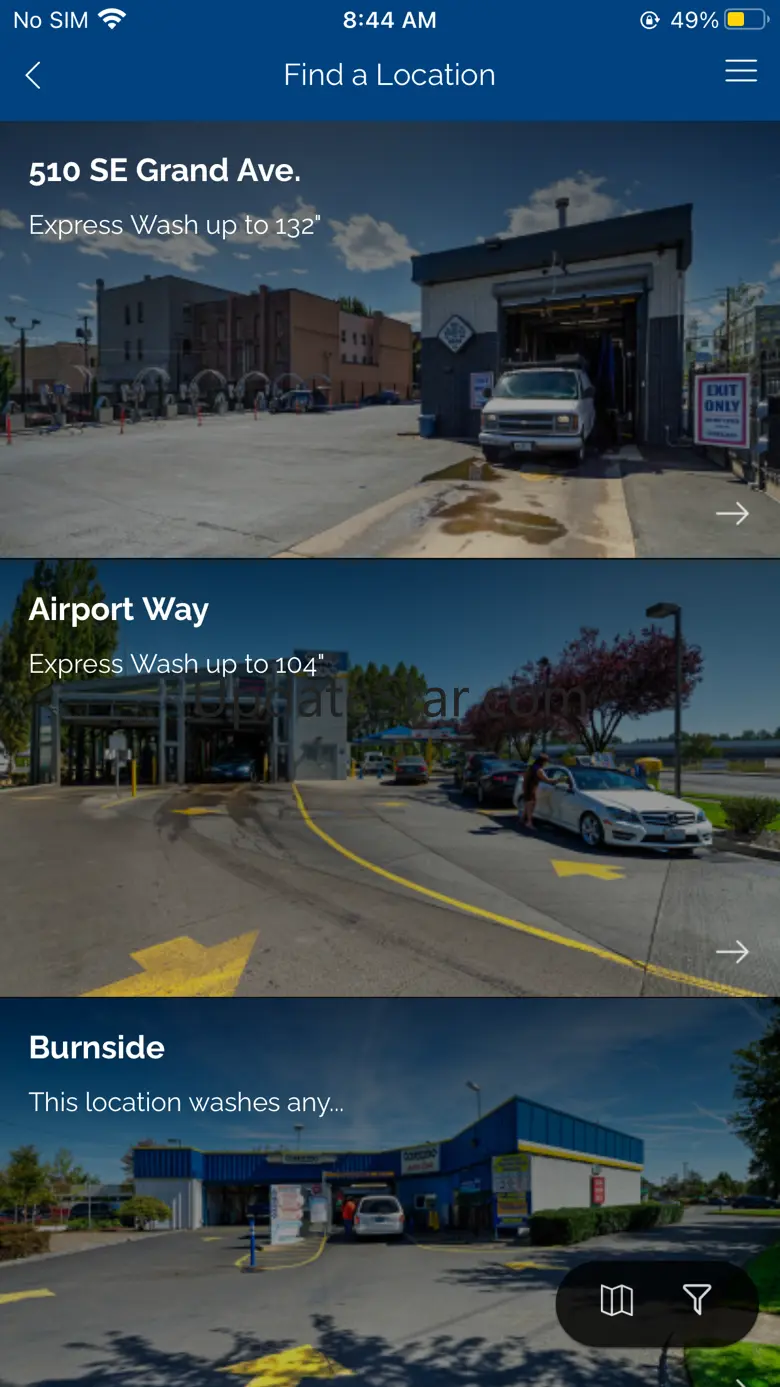Open the Airport Way location card
Screen dimensions: 780x1387
389,778
